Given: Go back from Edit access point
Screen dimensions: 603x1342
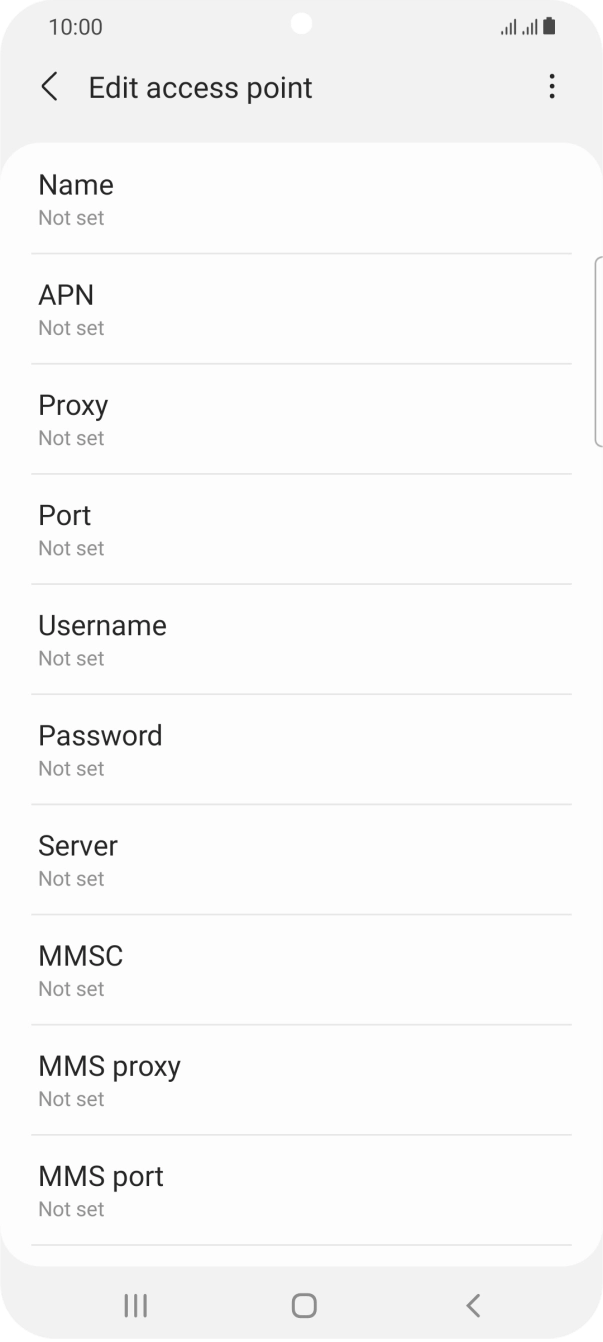Looking at the screenshot, I should 49,87.
